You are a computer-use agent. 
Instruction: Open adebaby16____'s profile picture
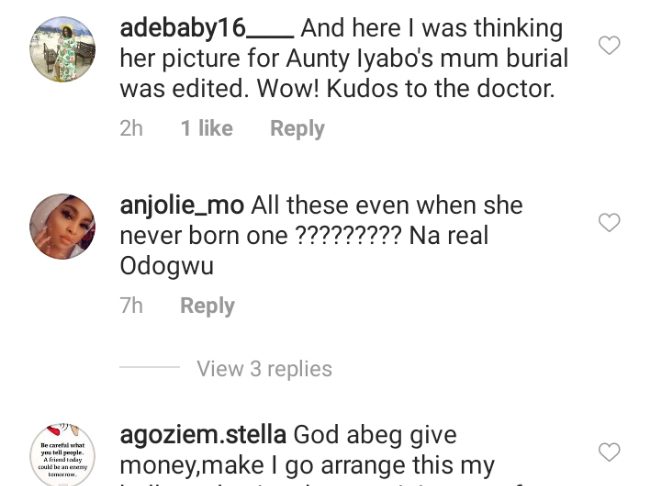[63, 49]
